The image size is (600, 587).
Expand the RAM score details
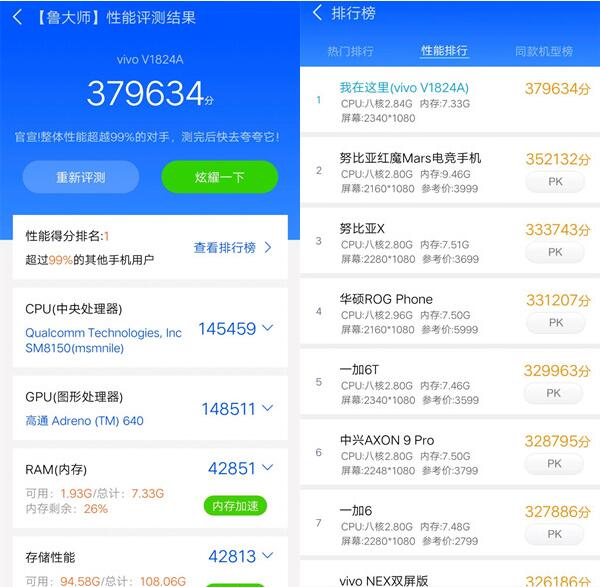click(x=267, y=468)
